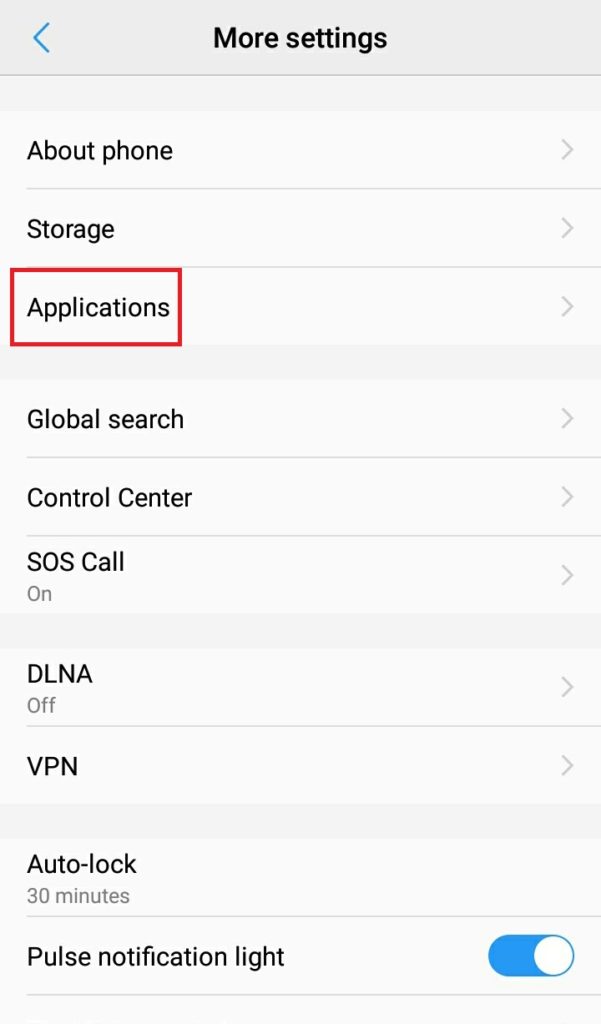The image size is (601, 1024).
Task: Change the Auto-lock duration
Action: (300, 877)
